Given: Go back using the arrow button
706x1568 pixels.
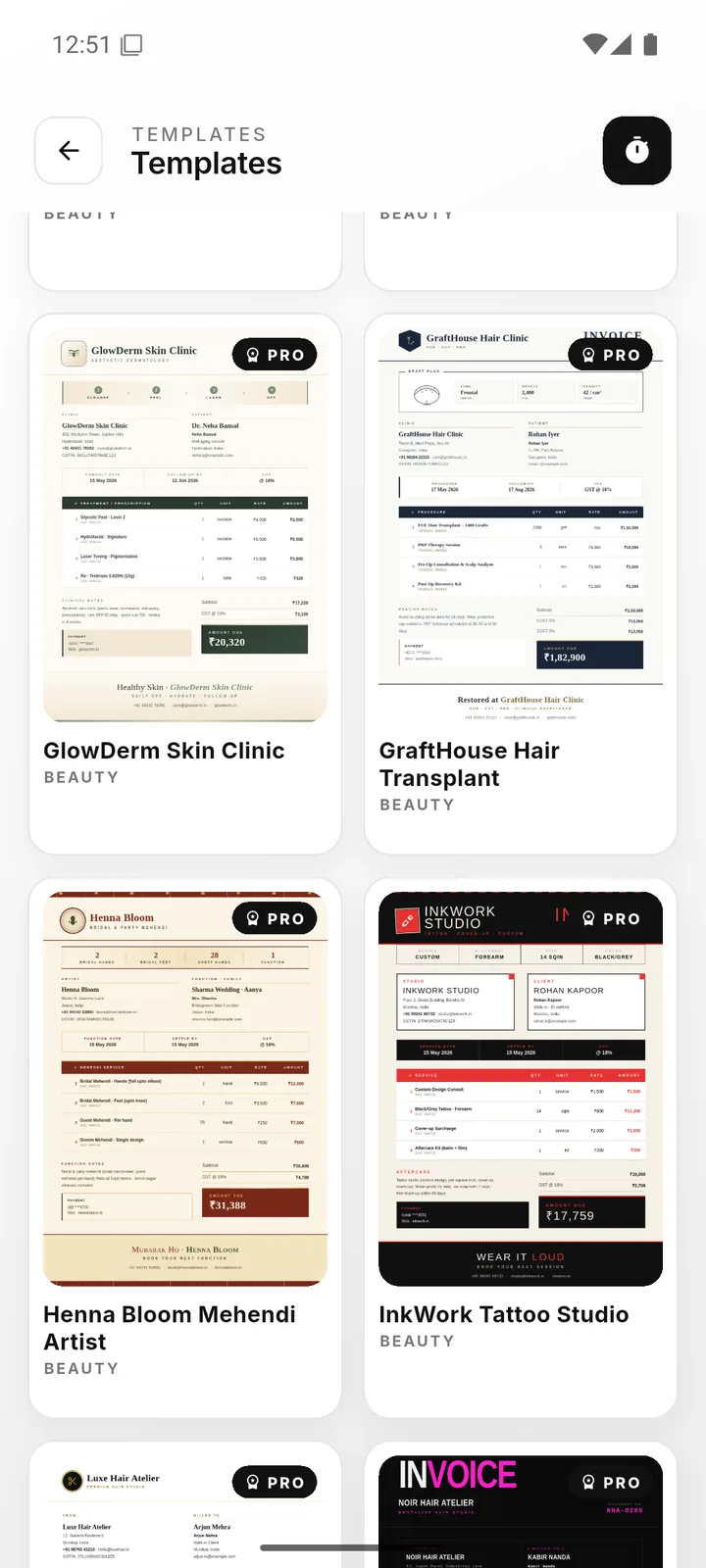Looking at the screenshot, I should (69, 151).
